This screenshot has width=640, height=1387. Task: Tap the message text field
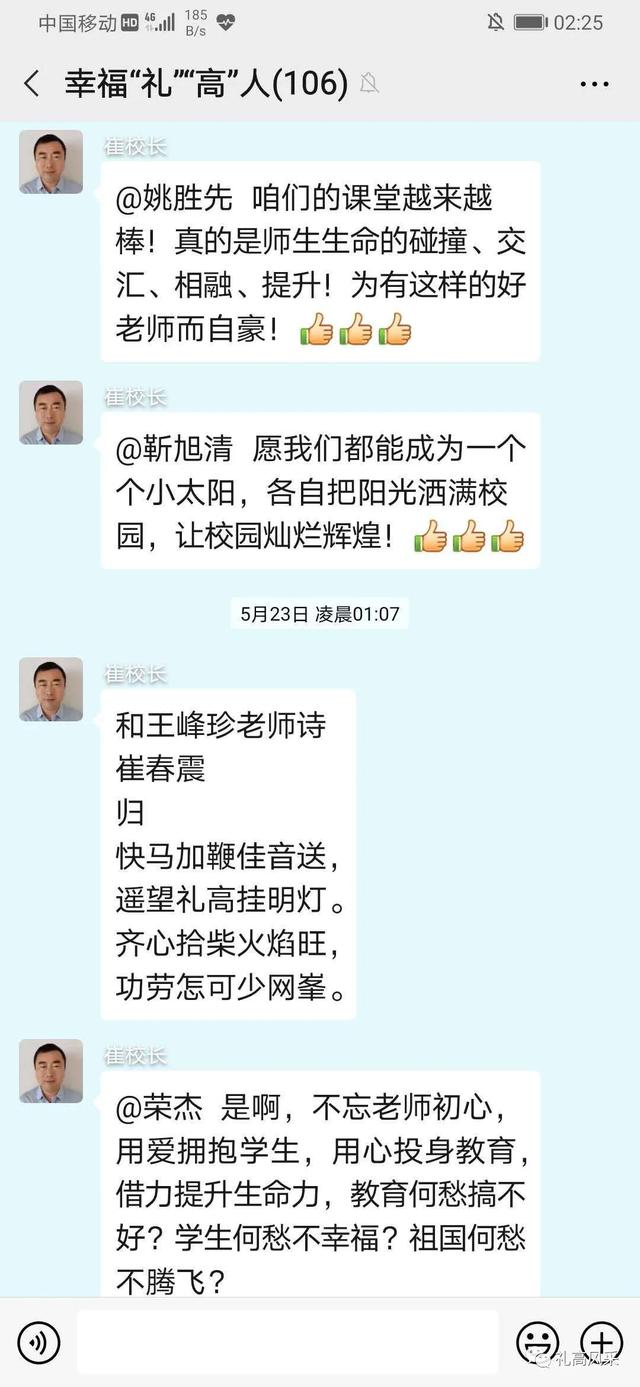tap(287, 1342)
